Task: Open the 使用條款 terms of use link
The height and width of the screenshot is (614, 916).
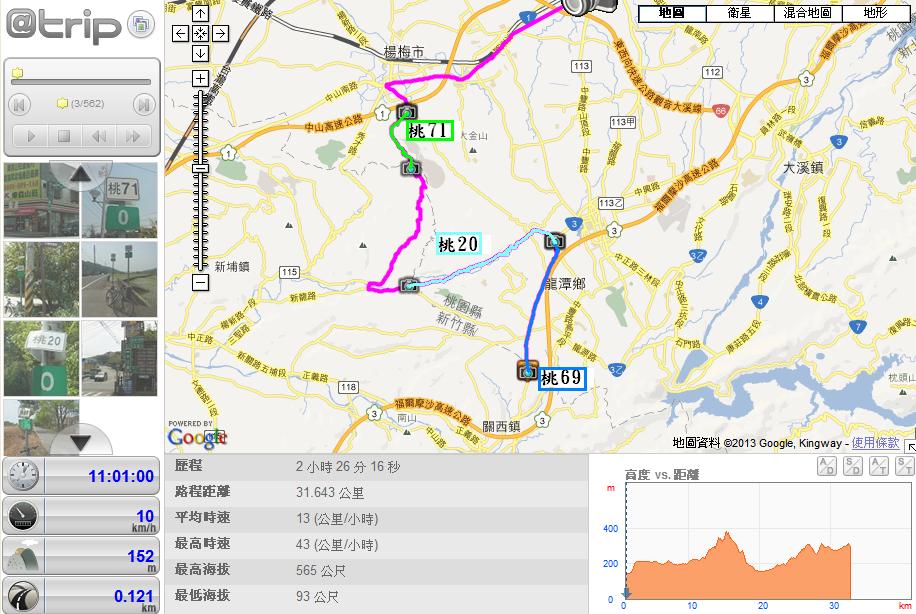Action: 876,442
